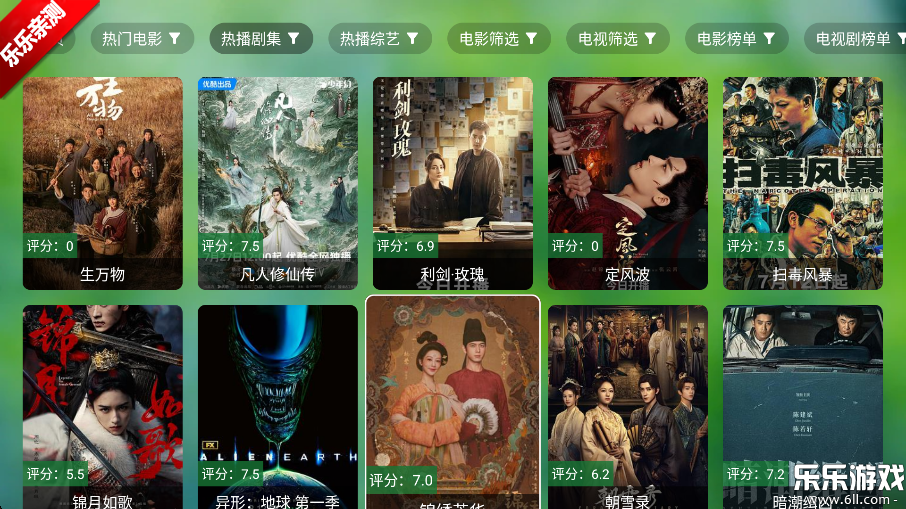Select the 锦月如歌 poster card
The width and height of the screenshot is (906, 509).
(103, 405)
